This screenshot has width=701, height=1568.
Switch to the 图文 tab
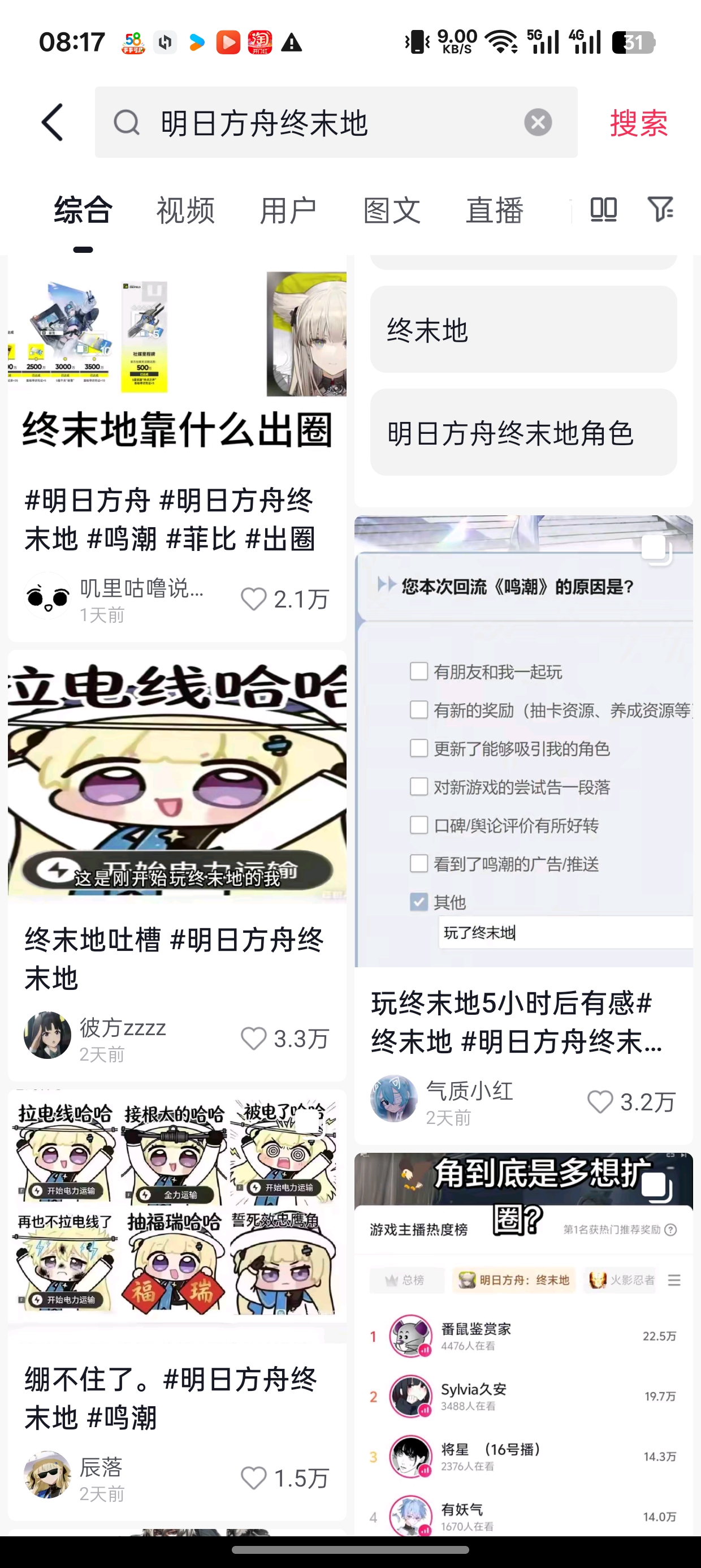[x=392, y=210]
